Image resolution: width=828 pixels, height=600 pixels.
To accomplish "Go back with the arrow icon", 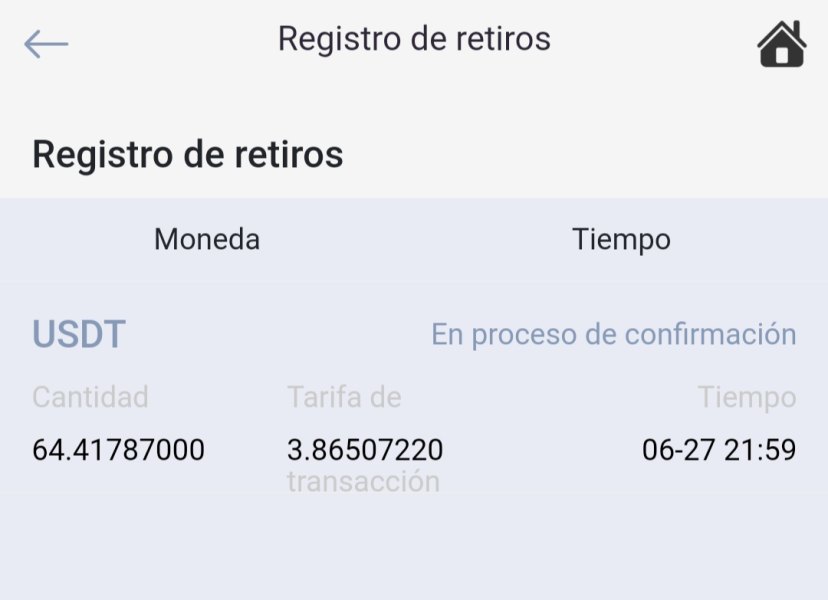I will tap(46, 44).
